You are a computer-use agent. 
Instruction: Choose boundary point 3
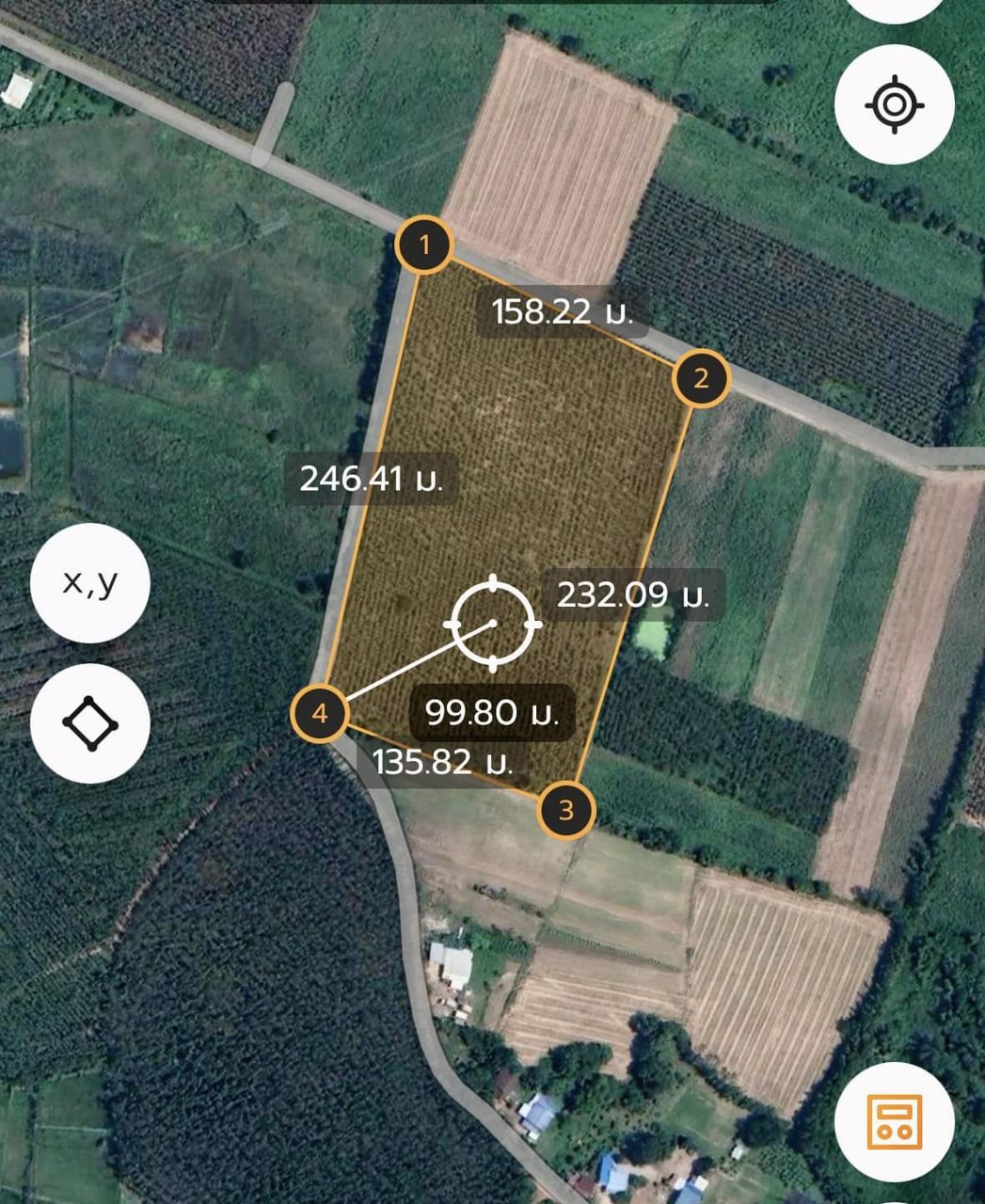pos(566,810)
